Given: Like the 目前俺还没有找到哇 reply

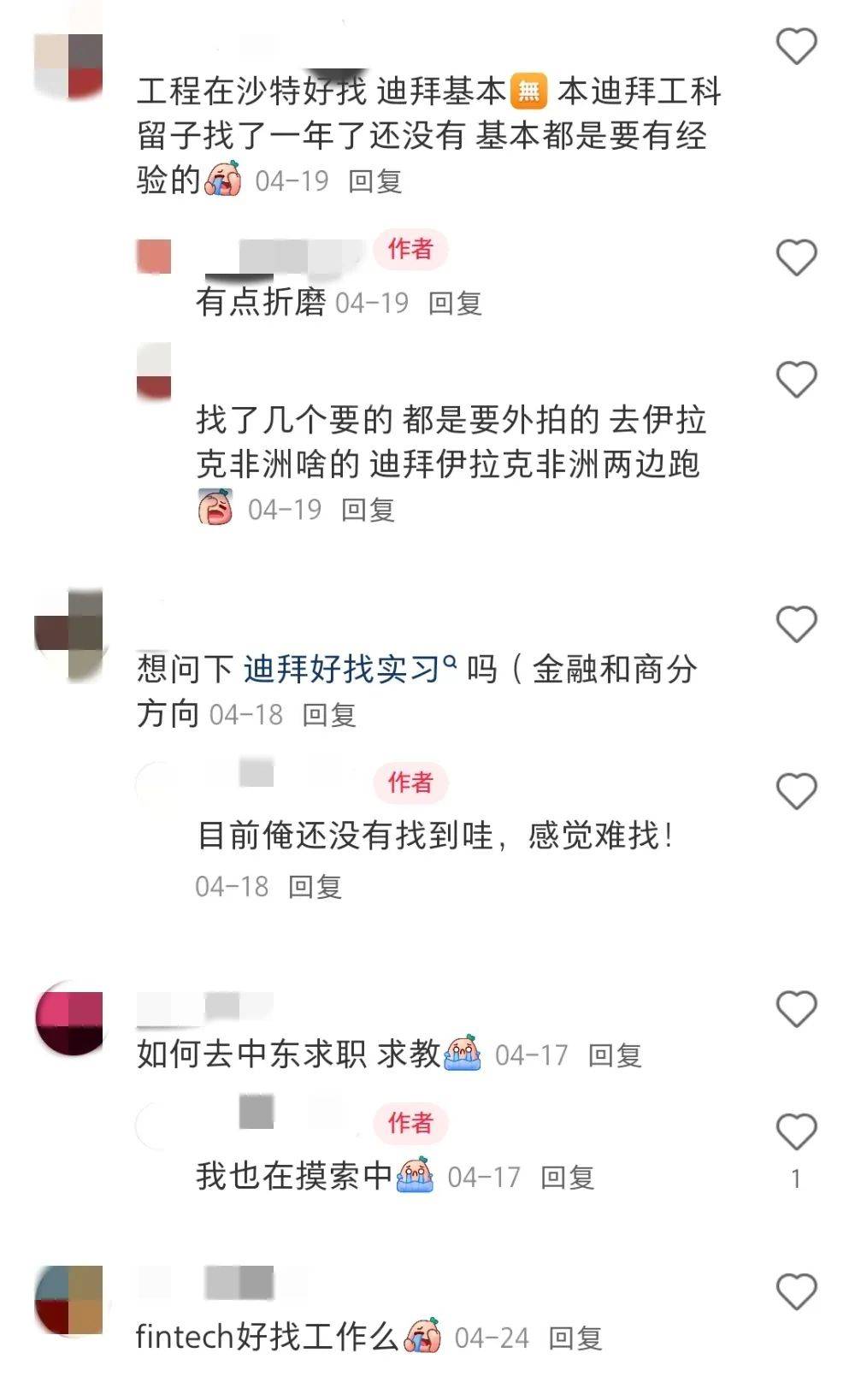Looking at the screenshot, I should 796,791.
